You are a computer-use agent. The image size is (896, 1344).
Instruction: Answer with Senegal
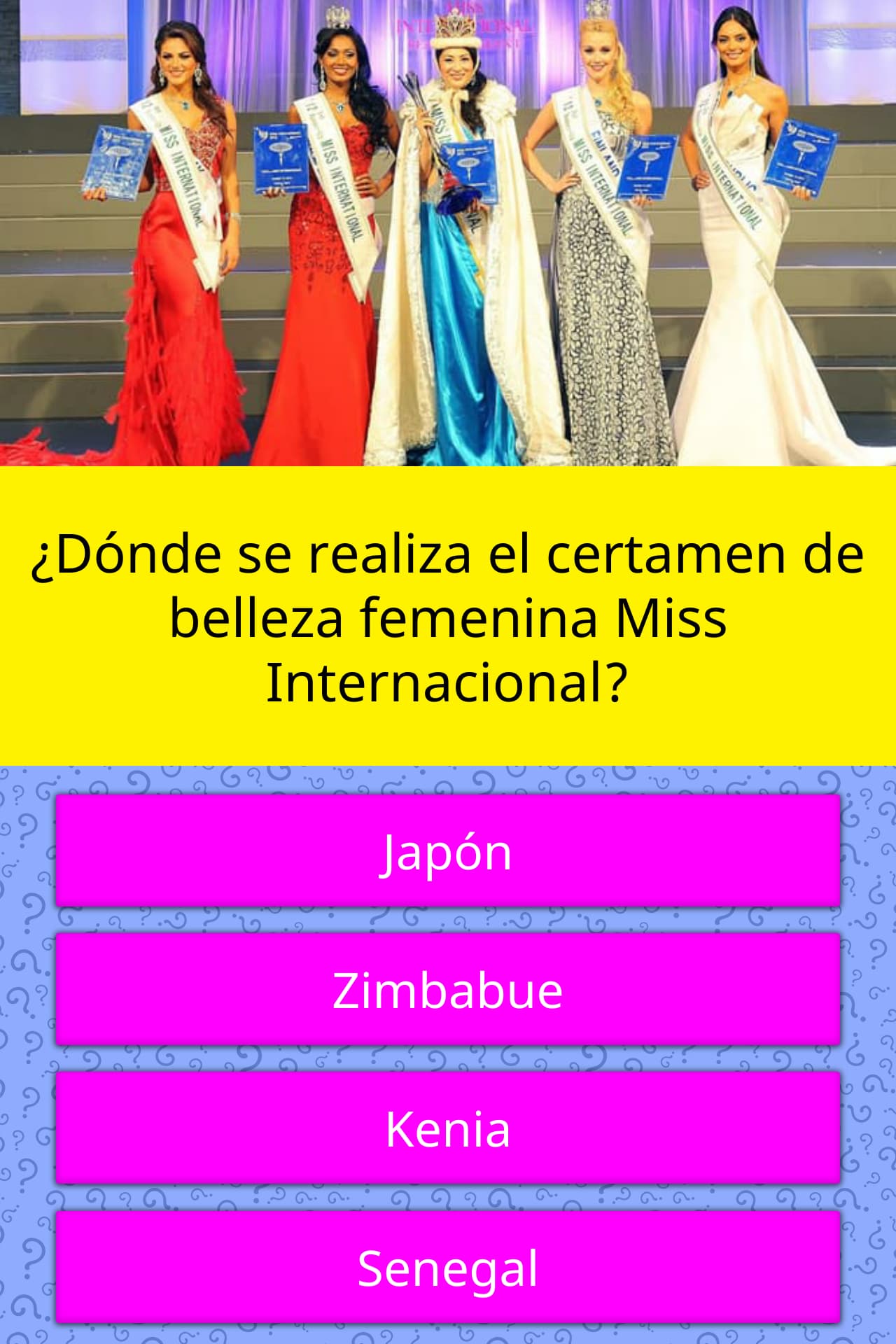[x=447, y=1267]
